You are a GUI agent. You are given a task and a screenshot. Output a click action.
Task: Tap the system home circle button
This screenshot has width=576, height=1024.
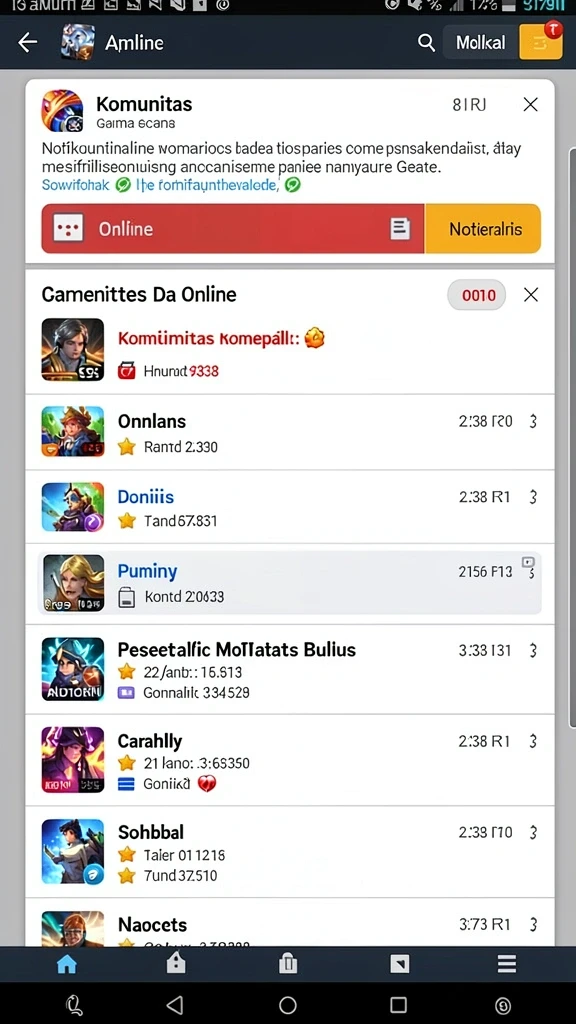[287, 1005]
